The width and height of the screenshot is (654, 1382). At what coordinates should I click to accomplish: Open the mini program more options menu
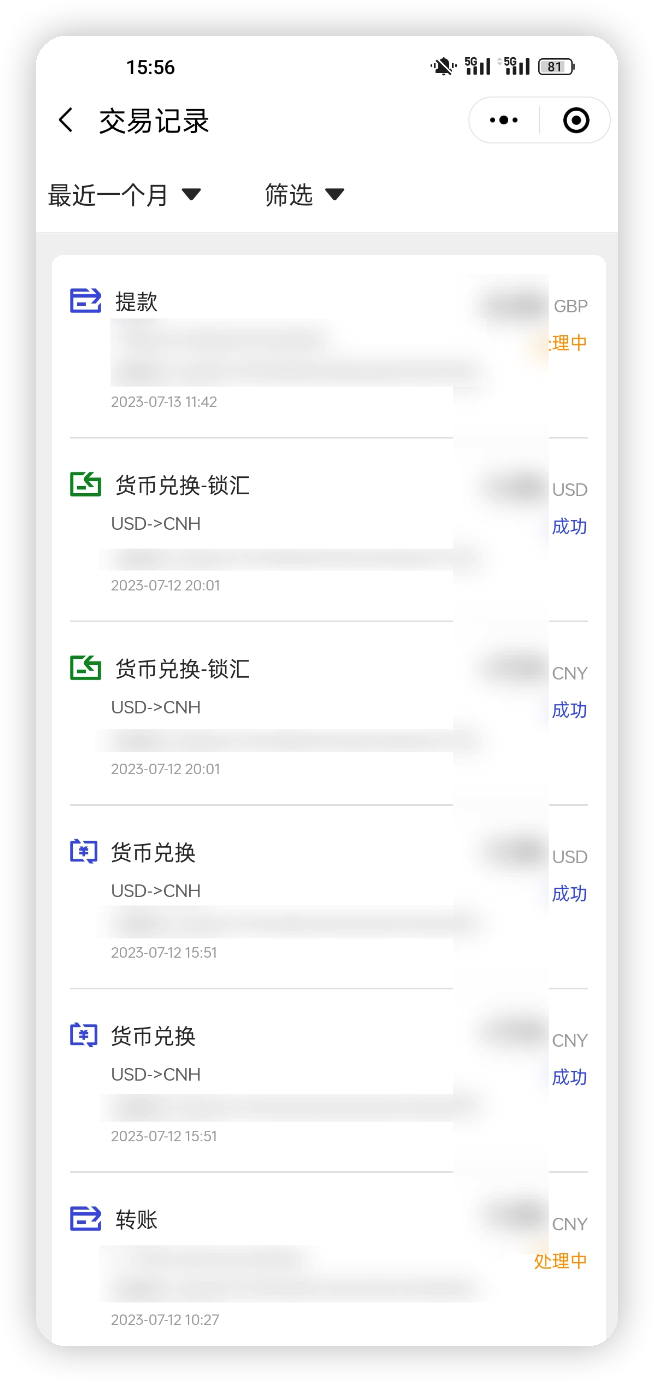504,121
